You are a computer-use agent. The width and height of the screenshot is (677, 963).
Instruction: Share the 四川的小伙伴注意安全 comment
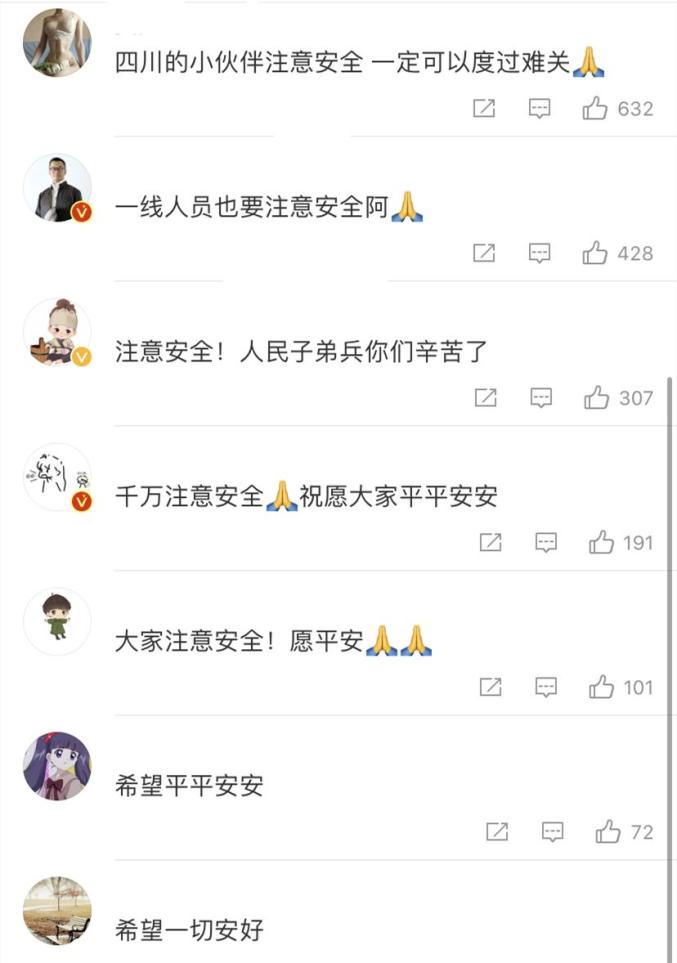484,109
